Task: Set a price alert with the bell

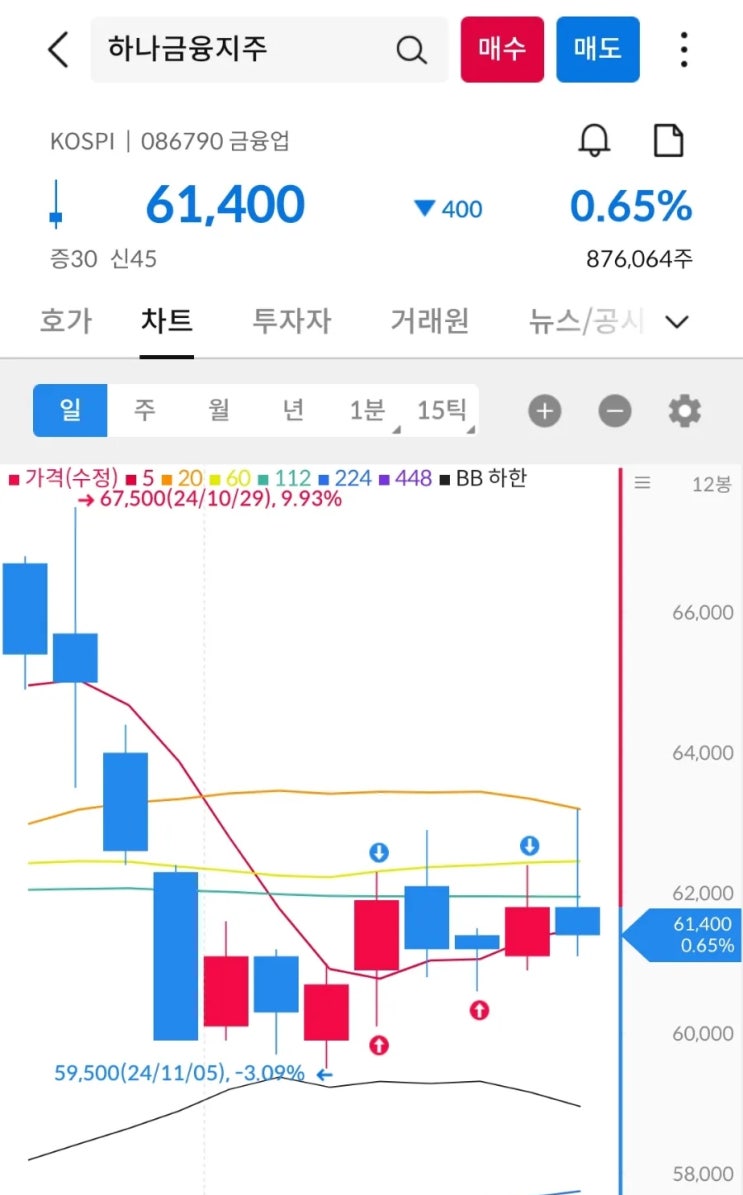Action: 595,141
